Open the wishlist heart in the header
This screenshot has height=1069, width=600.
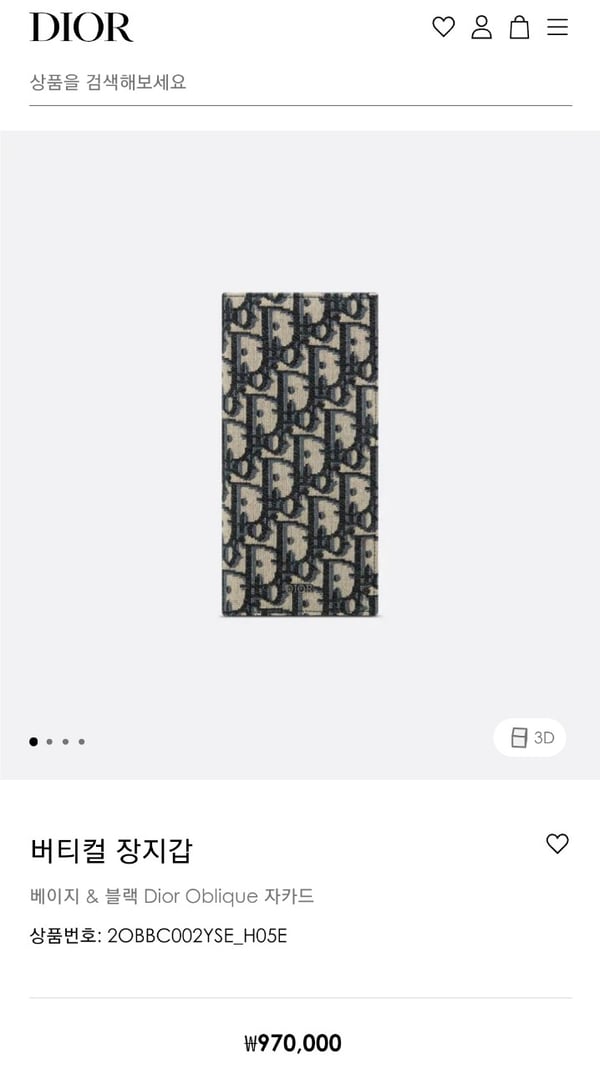(x=443, y=27)
